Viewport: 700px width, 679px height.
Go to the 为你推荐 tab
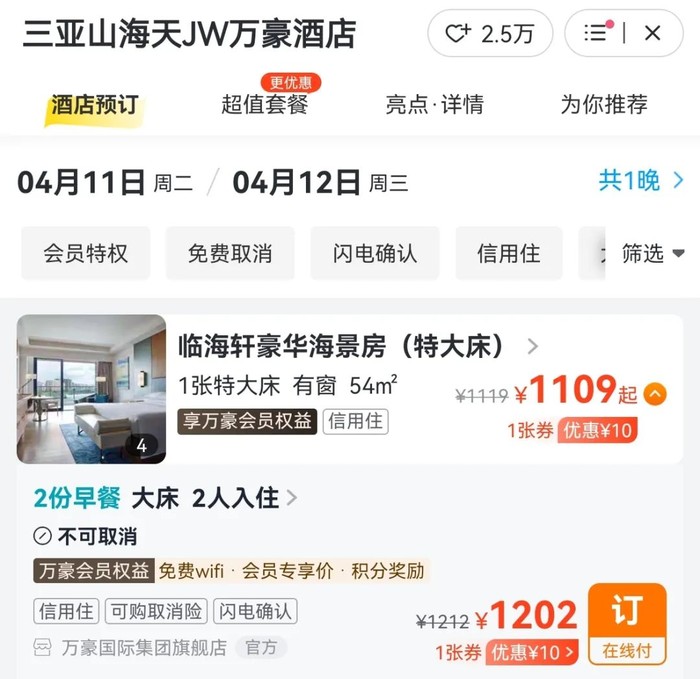(x=603, y=104)
